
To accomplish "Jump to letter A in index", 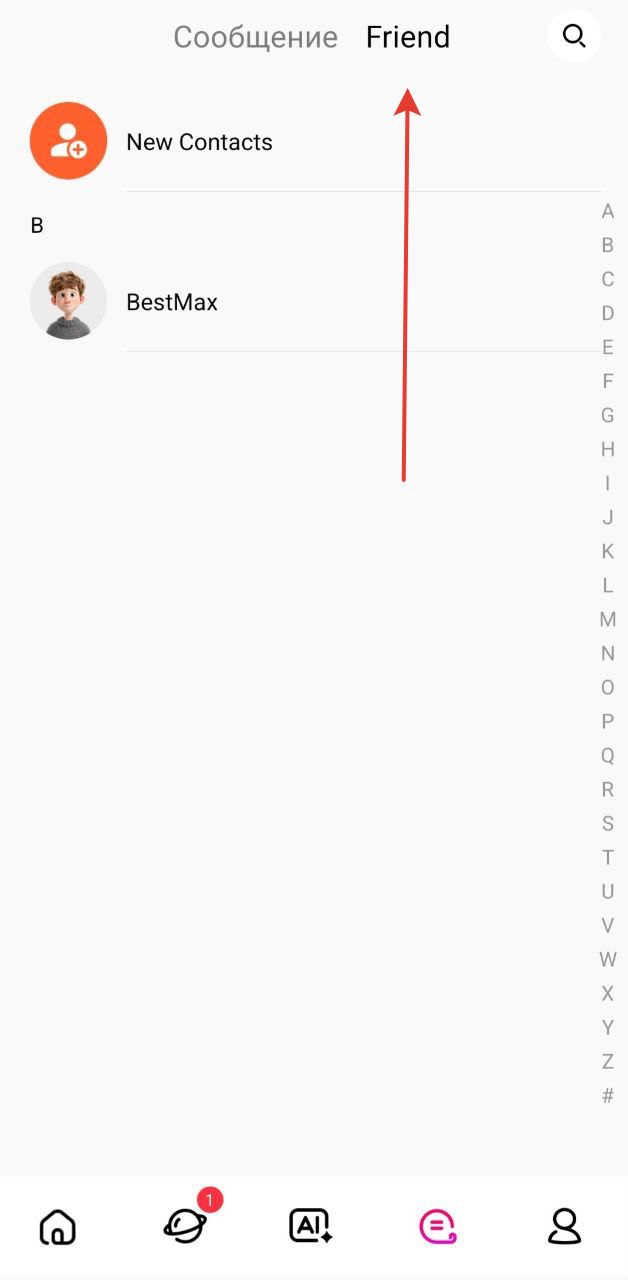I will [x=607, y=212].
